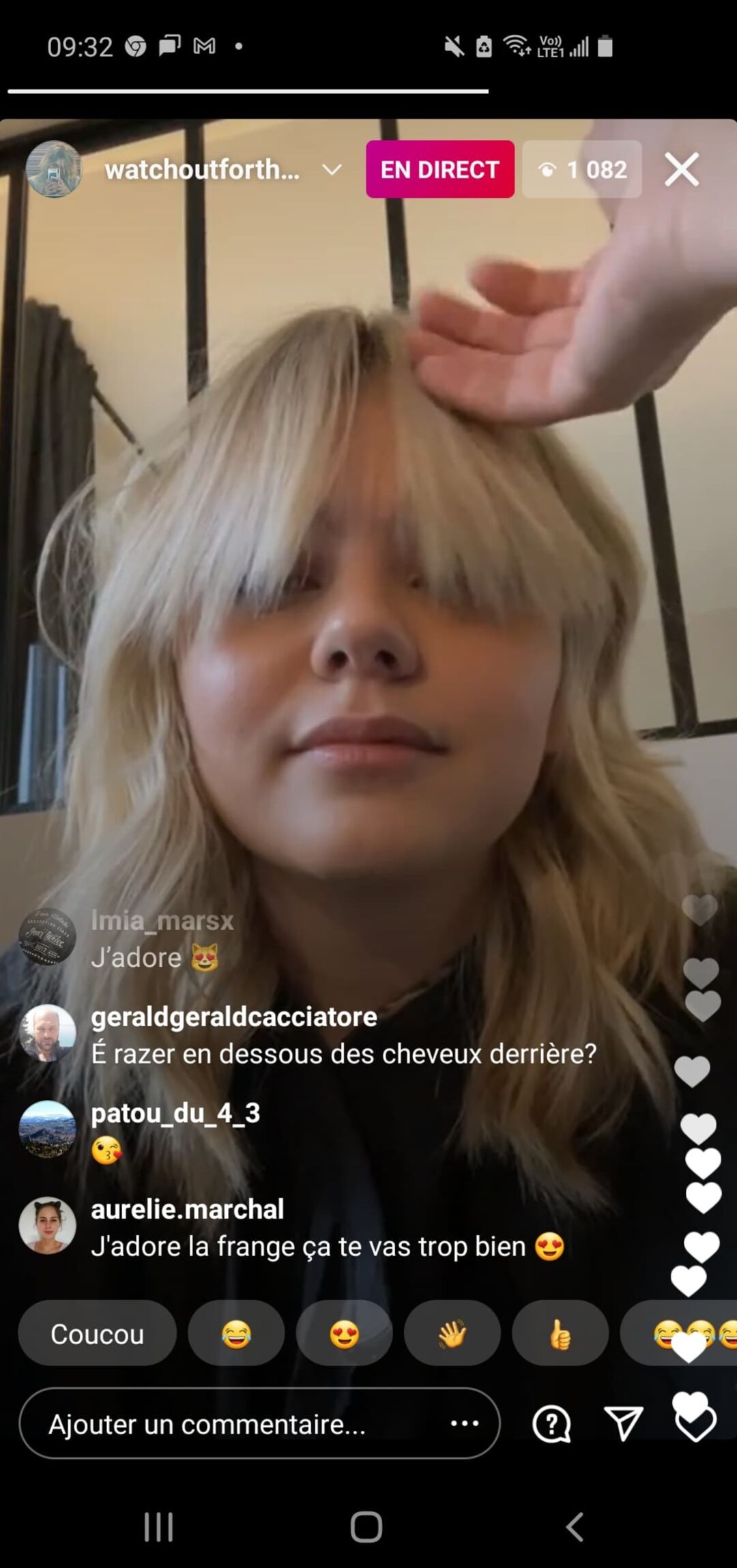737x1568 pixels.
Task: Tap patou_du_4_3's avatar
Action: coord(47,1129)
